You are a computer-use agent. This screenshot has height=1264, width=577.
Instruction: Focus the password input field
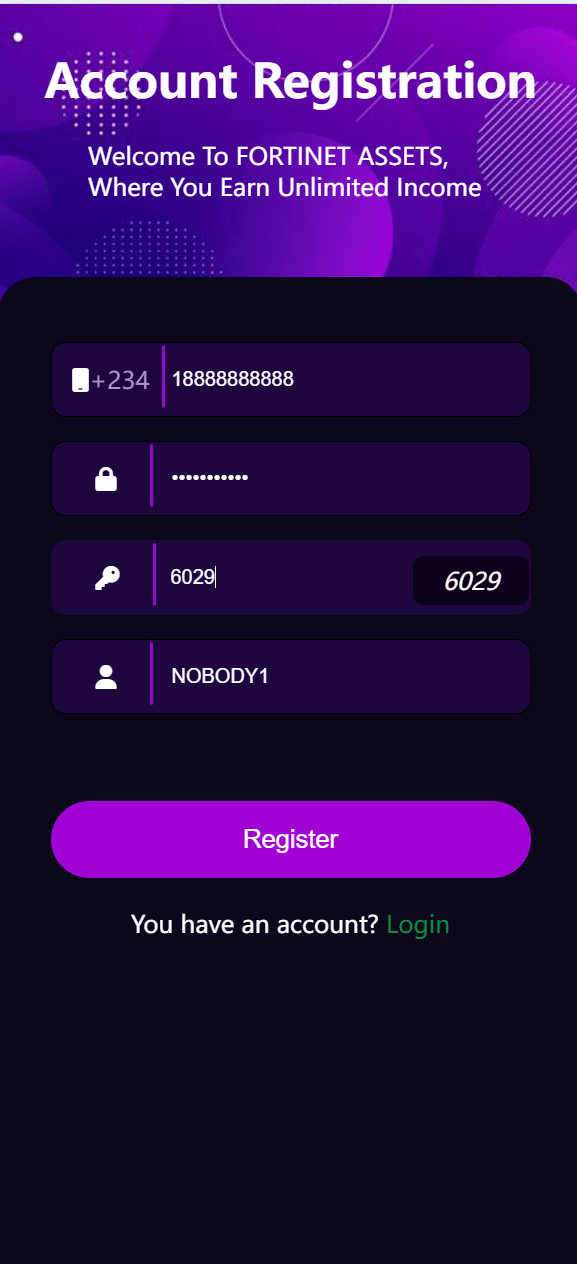coord(339,478)
